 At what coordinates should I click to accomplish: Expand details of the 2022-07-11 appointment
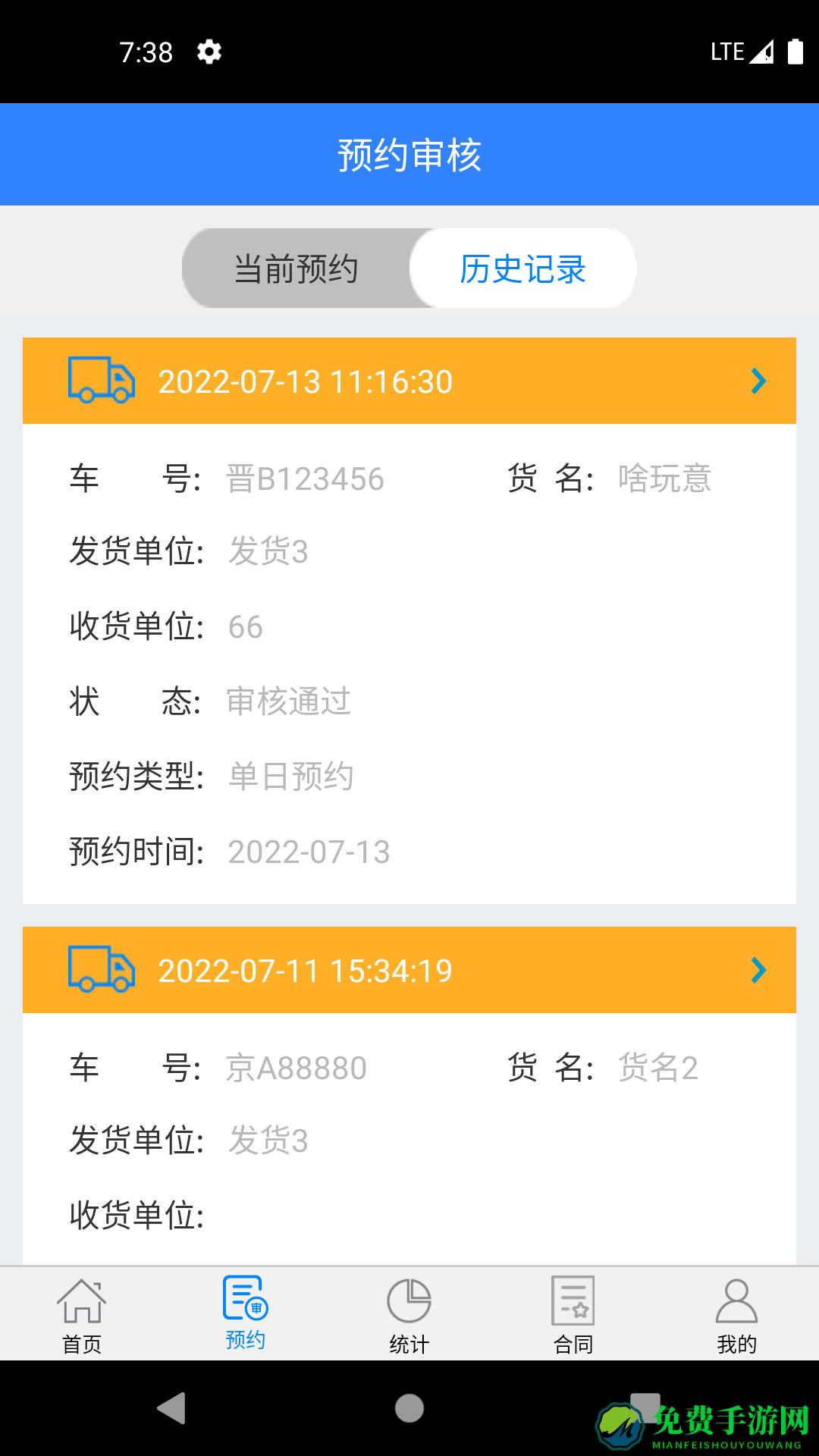758,970
